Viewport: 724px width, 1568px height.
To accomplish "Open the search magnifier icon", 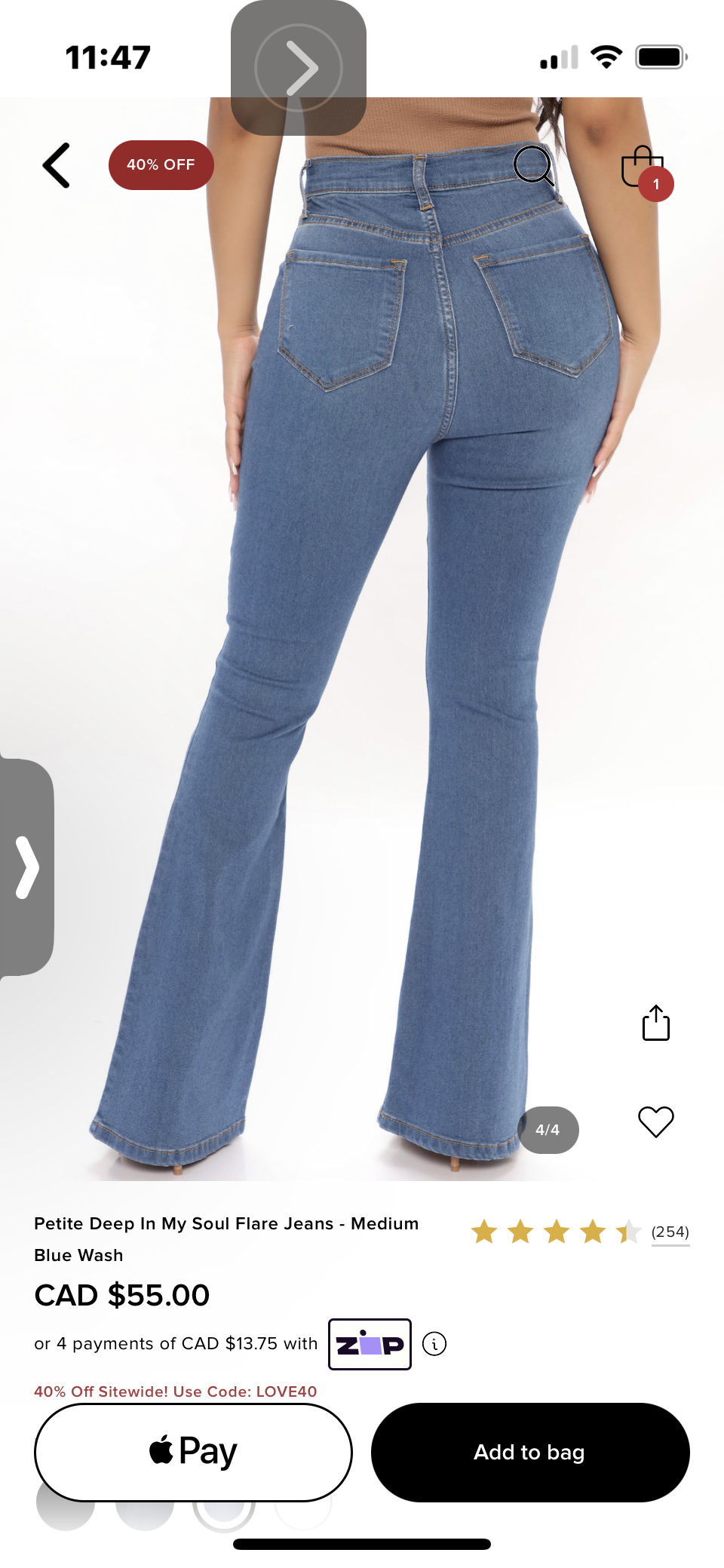I will (x=533, y=165).
